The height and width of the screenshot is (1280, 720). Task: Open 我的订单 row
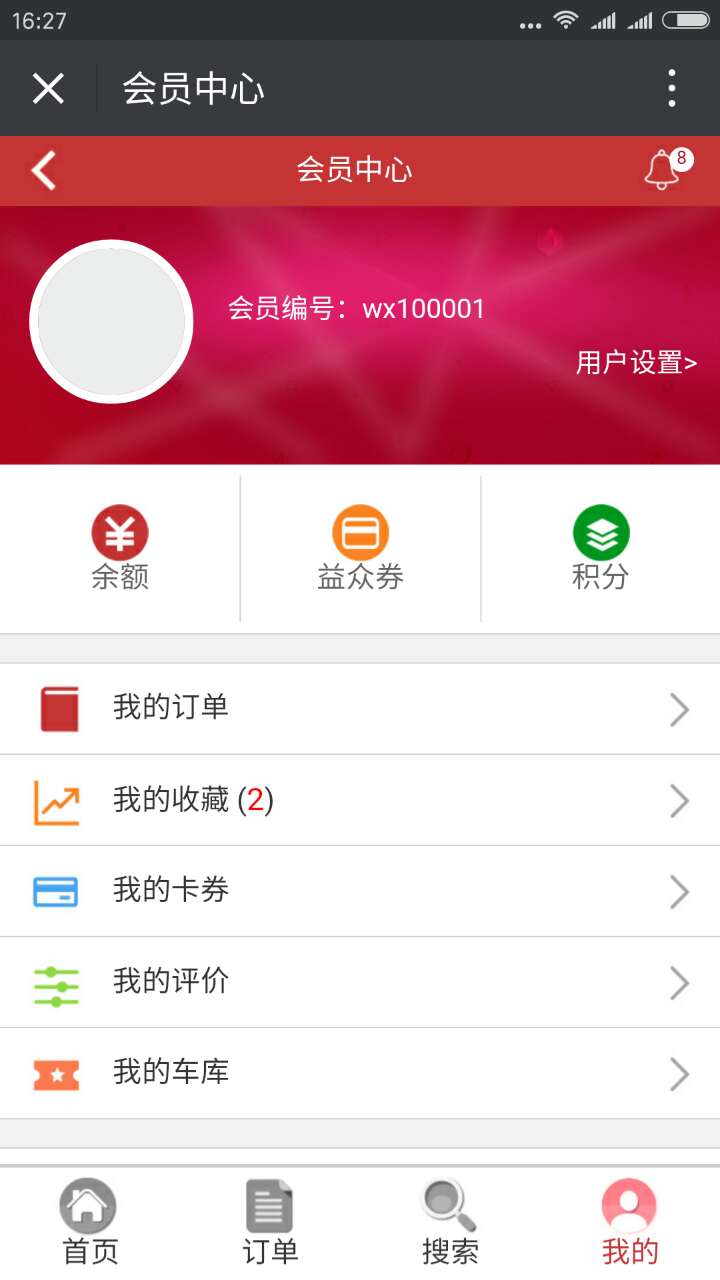(x=360, y=709)
